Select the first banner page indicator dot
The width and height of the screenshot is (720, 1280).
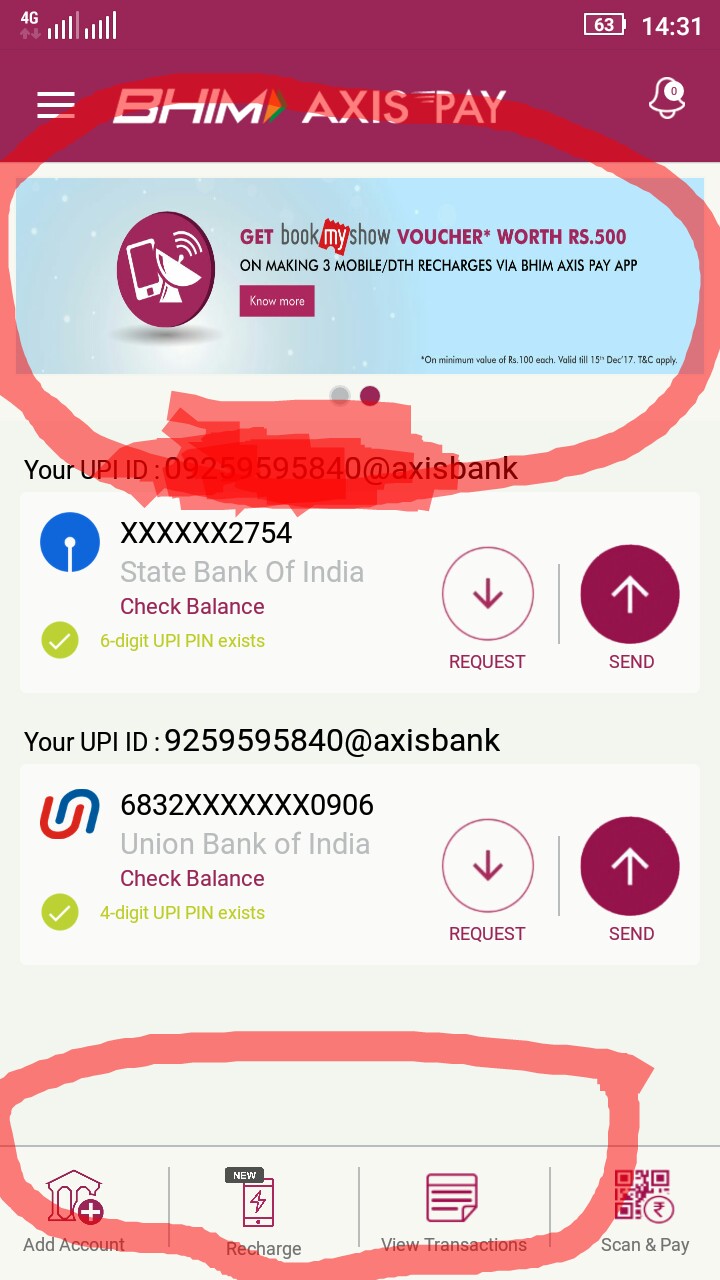pos(340,396)
